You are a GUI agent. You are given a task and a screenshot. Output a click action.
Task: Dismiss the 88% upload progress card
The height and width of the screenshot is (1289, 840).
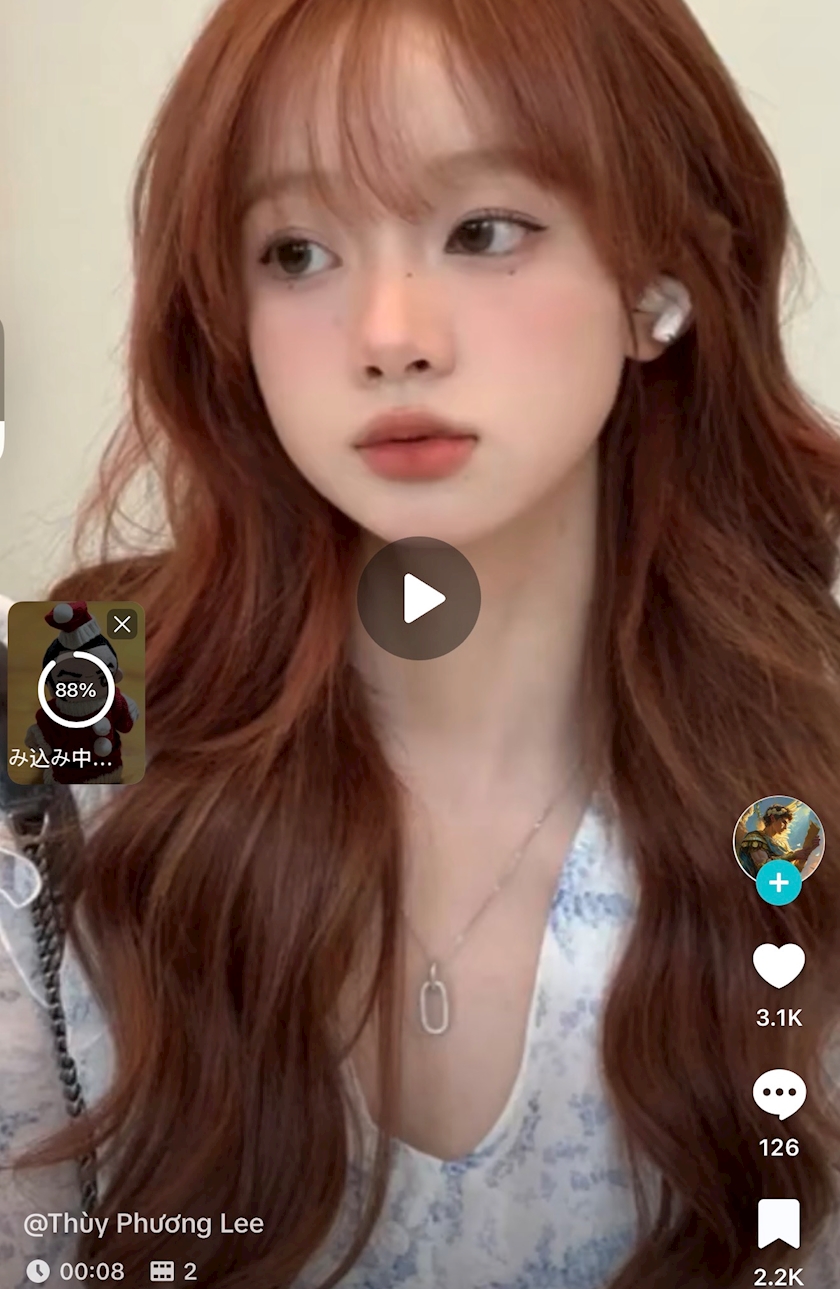[122, 625]
